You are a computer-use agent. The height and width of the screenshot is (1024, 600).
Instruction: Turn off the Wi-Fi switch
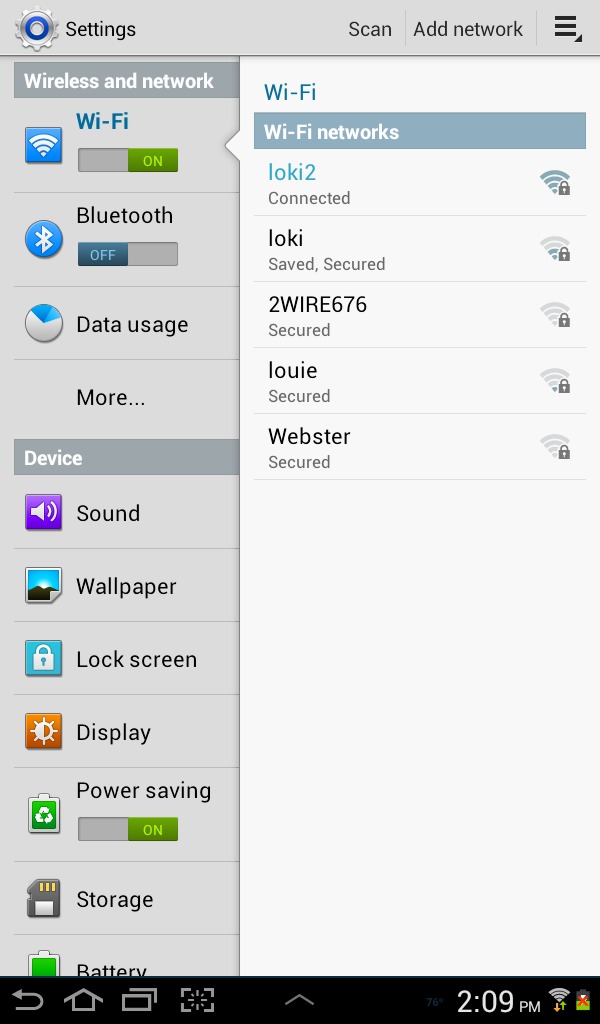(x=128, y=161)
